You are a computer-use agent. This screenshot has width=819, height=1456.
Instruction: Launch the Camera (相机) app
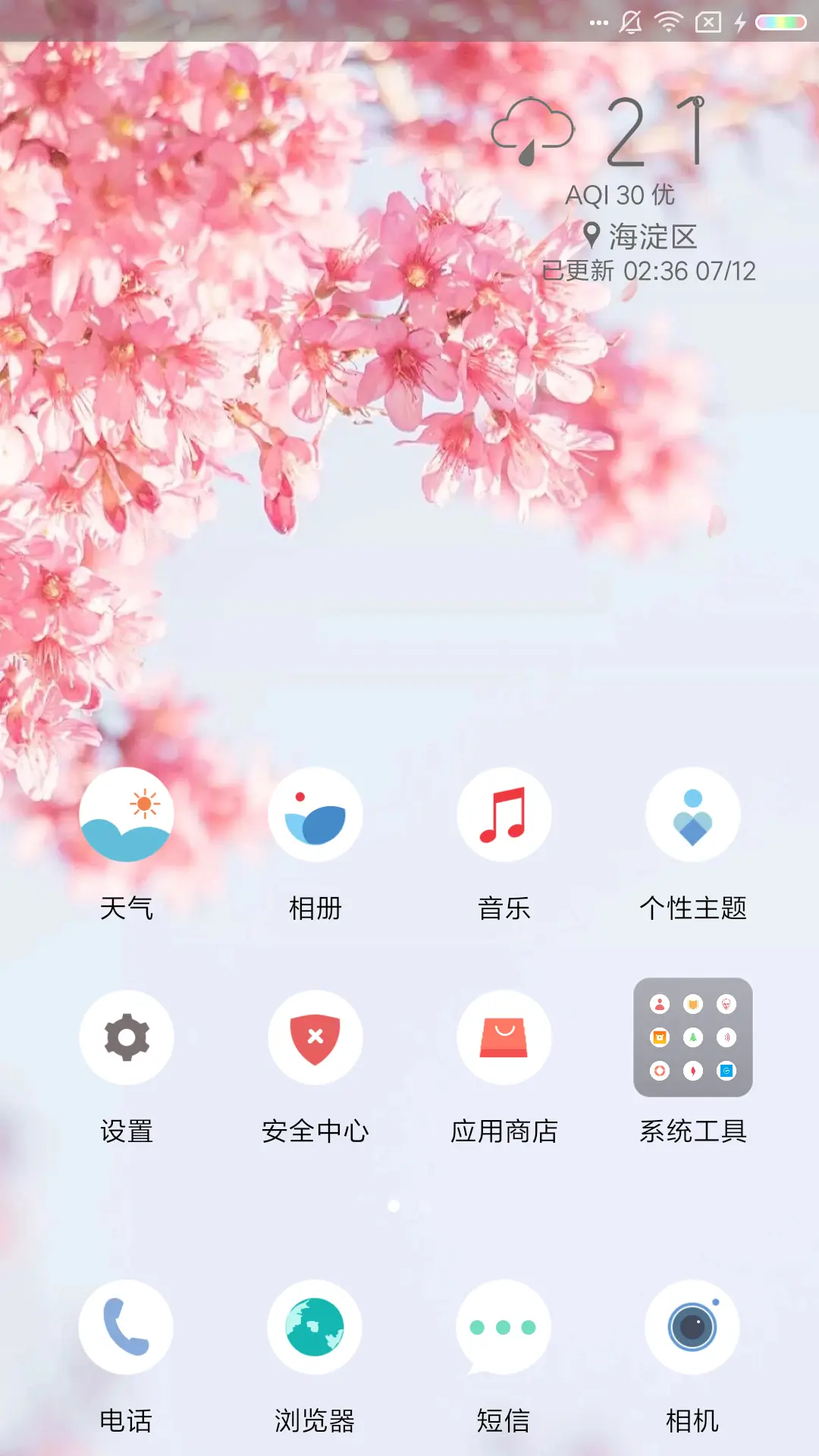692,1327
